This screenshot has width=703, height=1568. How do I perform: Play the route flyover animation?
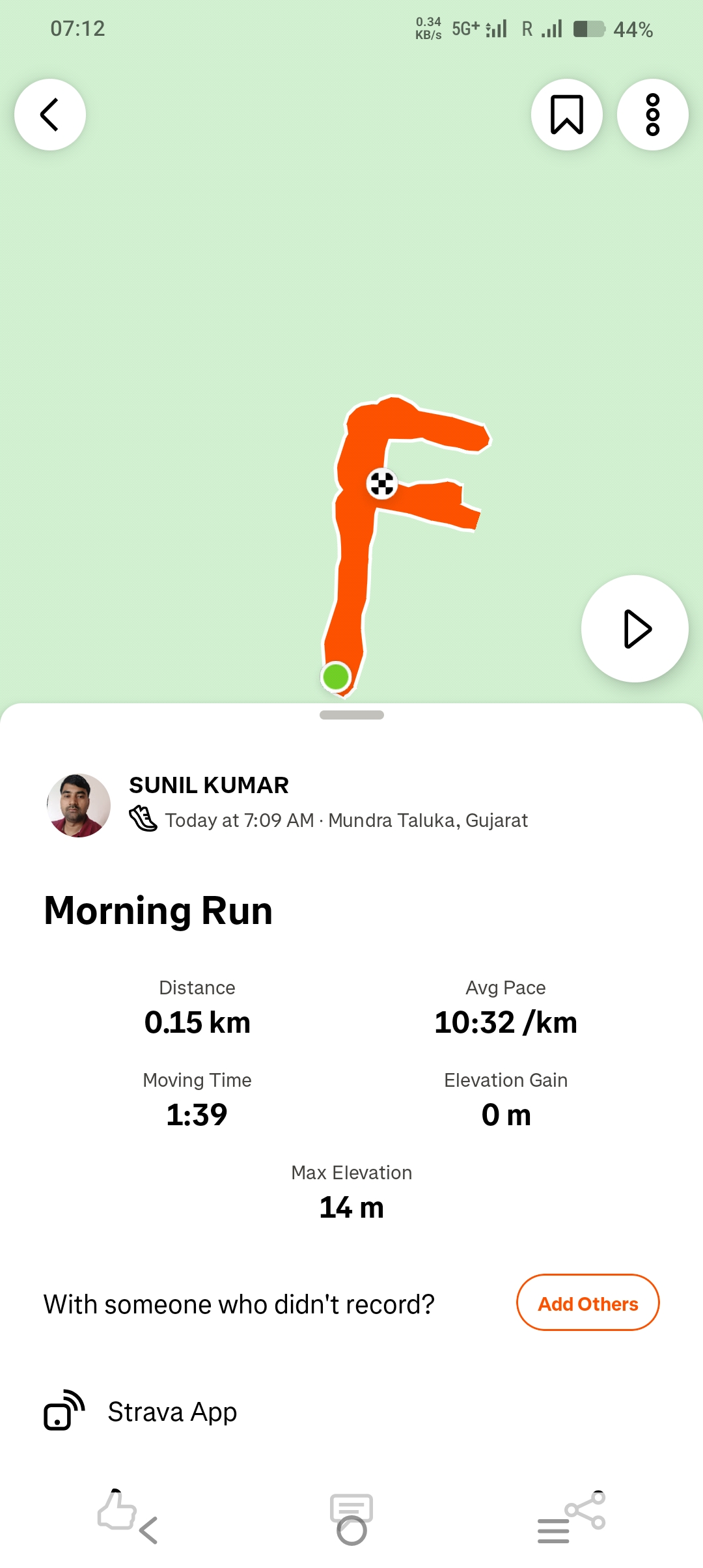coord(635,628)
